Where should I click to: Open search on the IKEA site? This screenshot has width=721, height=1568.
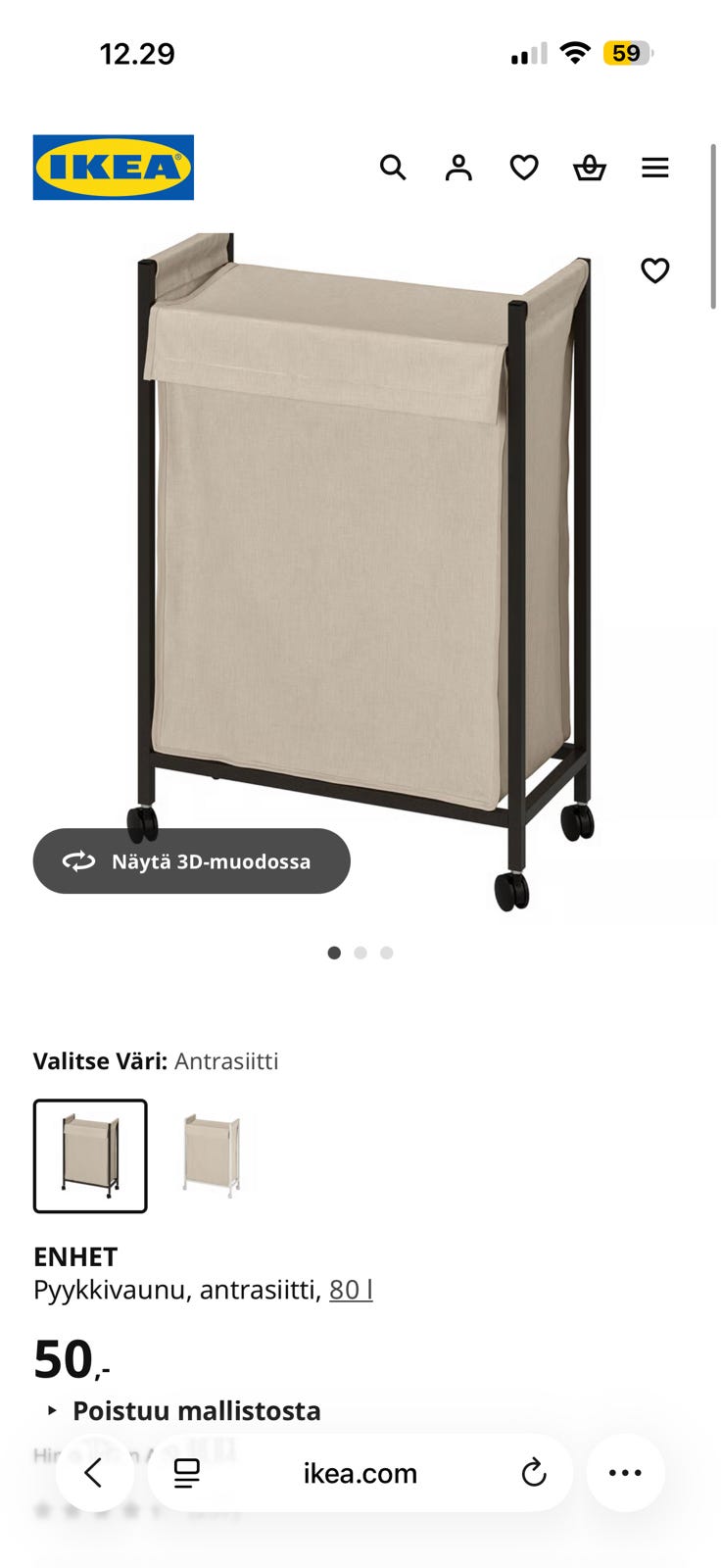pyautogui.click(x=394, y=168)
